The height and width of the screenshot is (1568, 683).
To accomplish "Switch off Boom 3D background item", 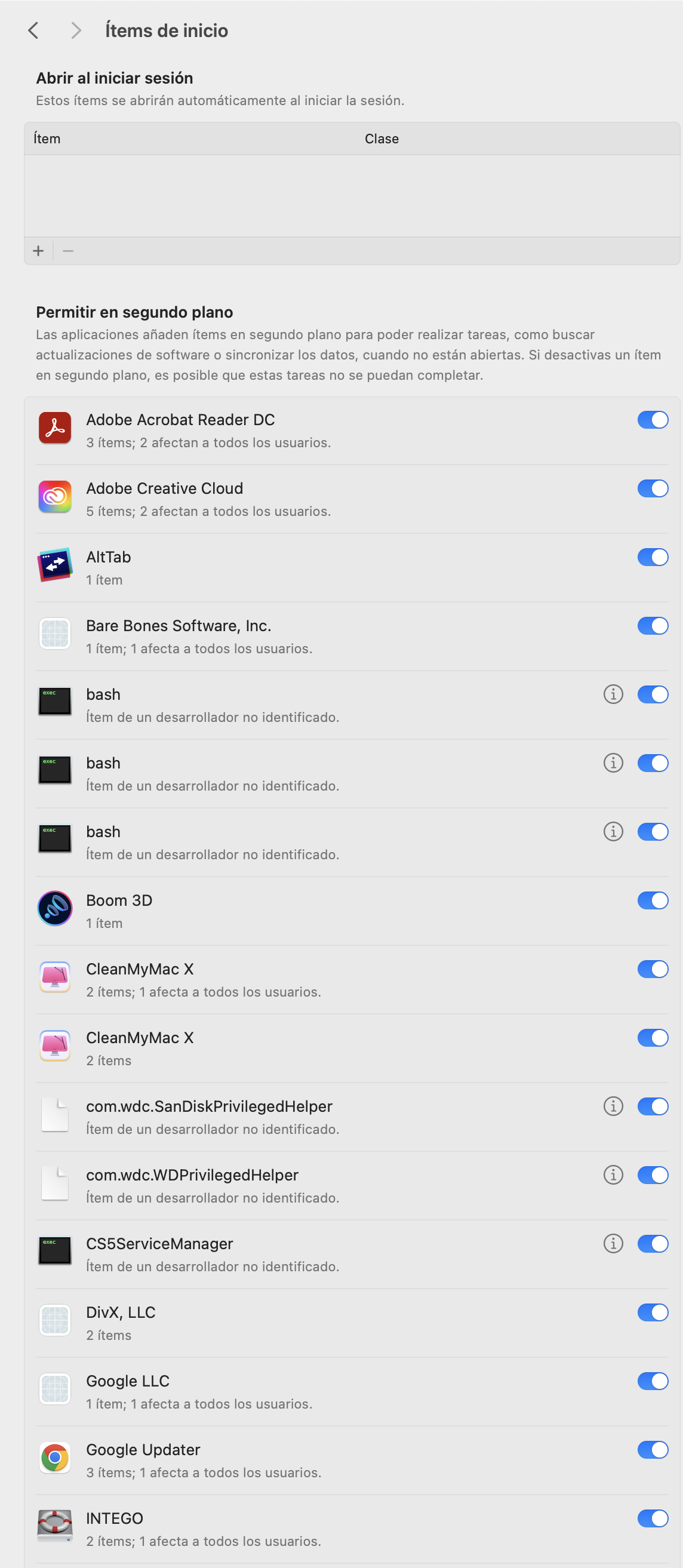I will (x=652, y=900).
